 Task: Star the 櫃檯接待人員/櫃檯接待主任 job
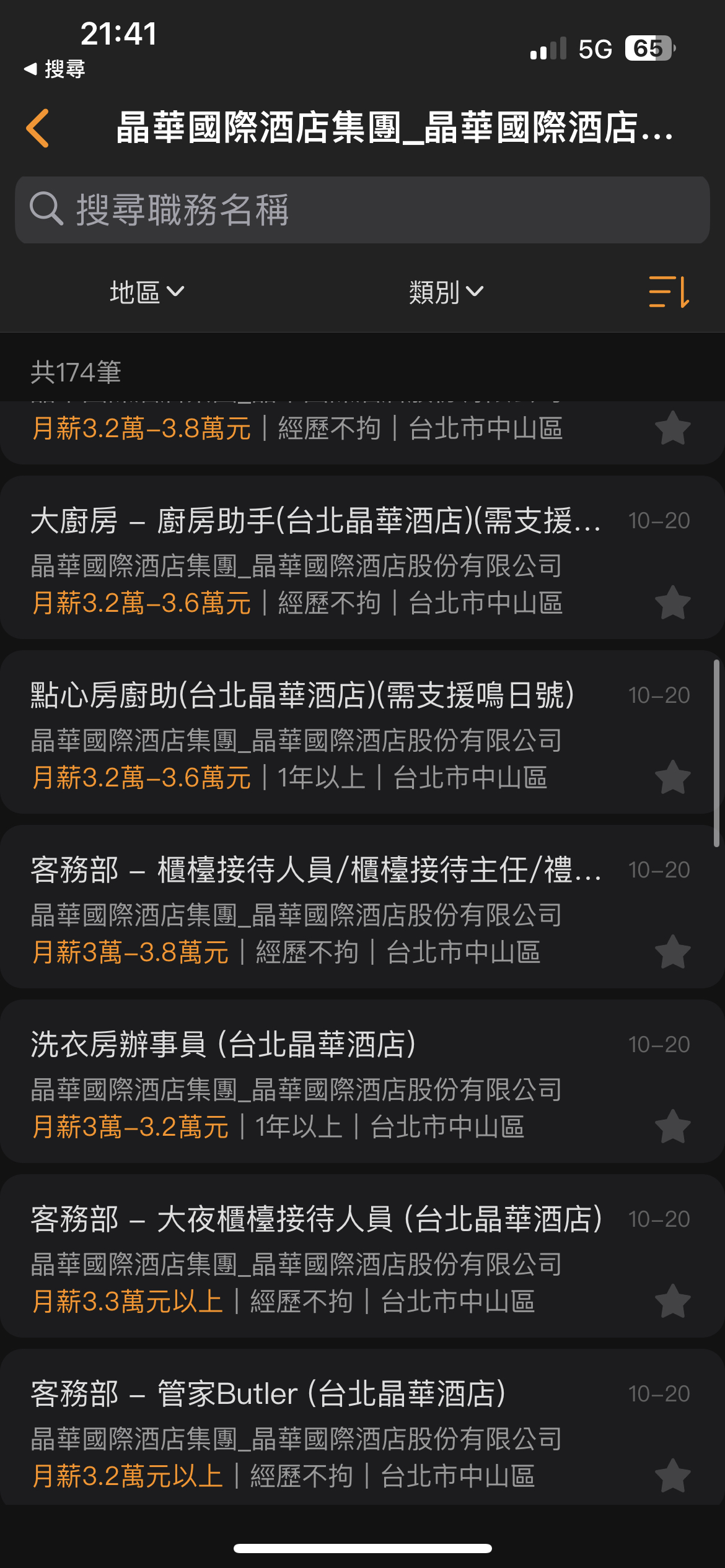672,952
